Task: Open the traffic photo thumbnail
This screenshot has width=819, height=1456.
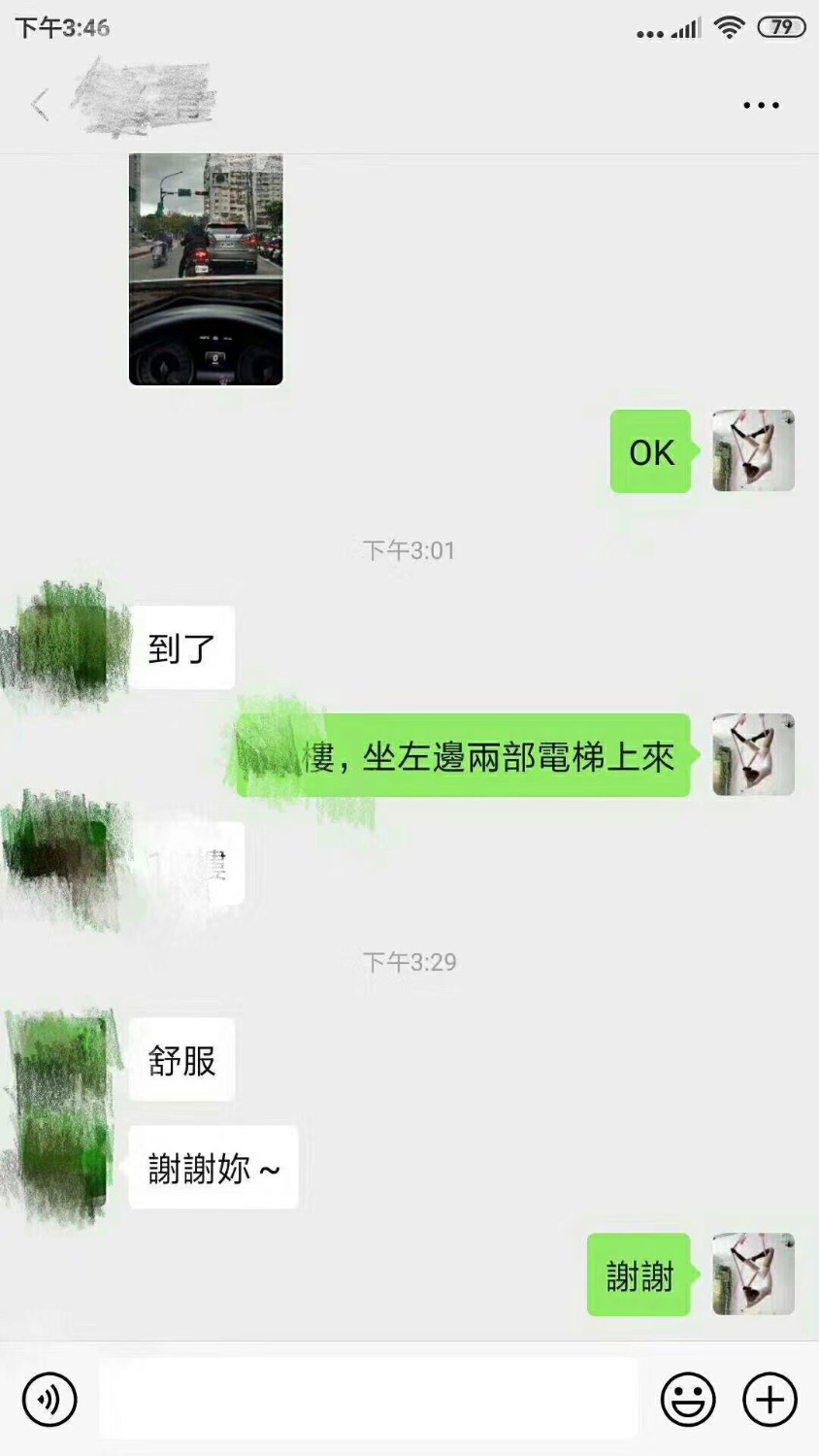Action: click(x=205, y=272)
